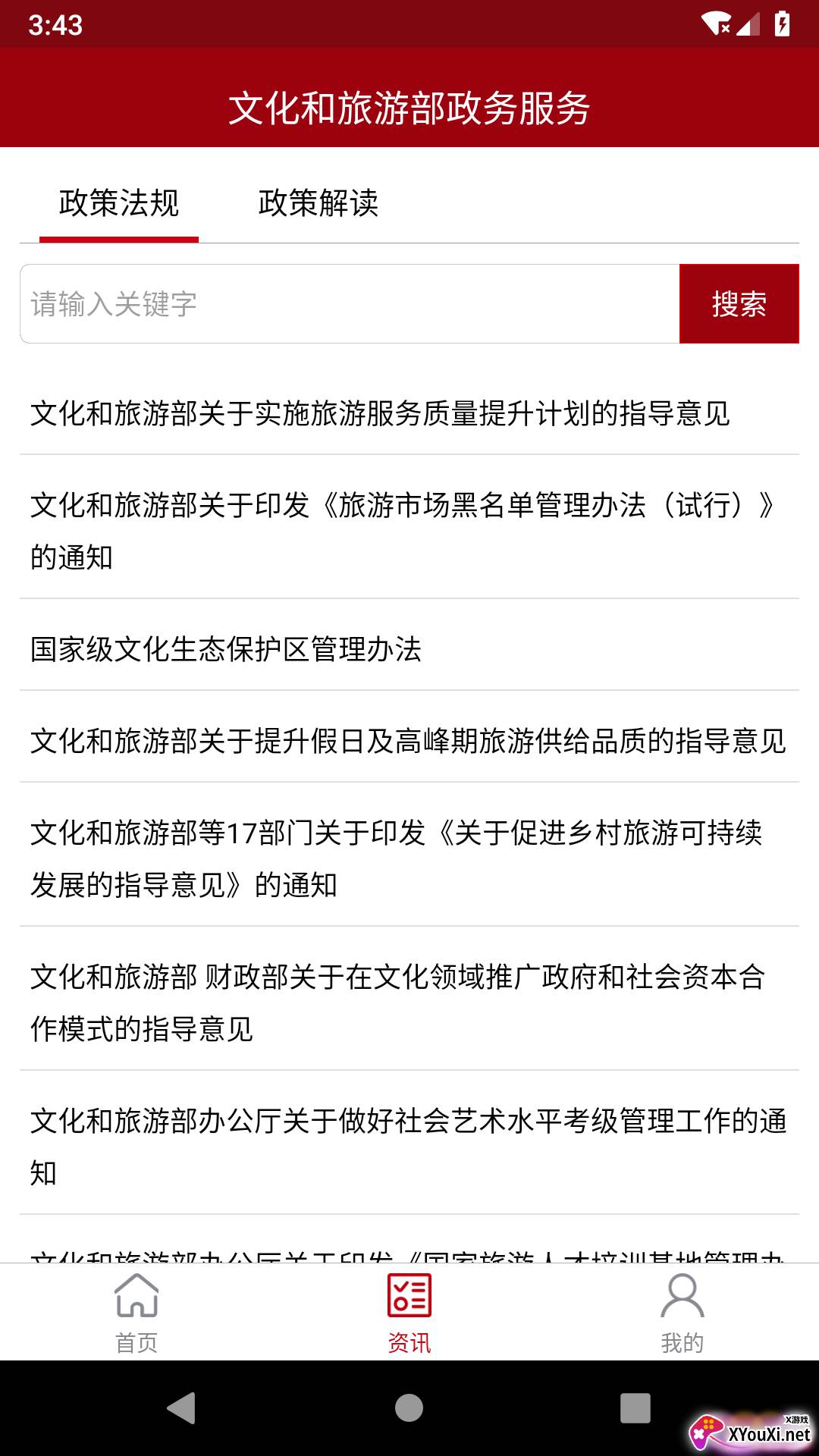Screen dimensions: 819x1456
Task: Open 国家级文化生态保护区管理办法
Action: pos(409,649)
